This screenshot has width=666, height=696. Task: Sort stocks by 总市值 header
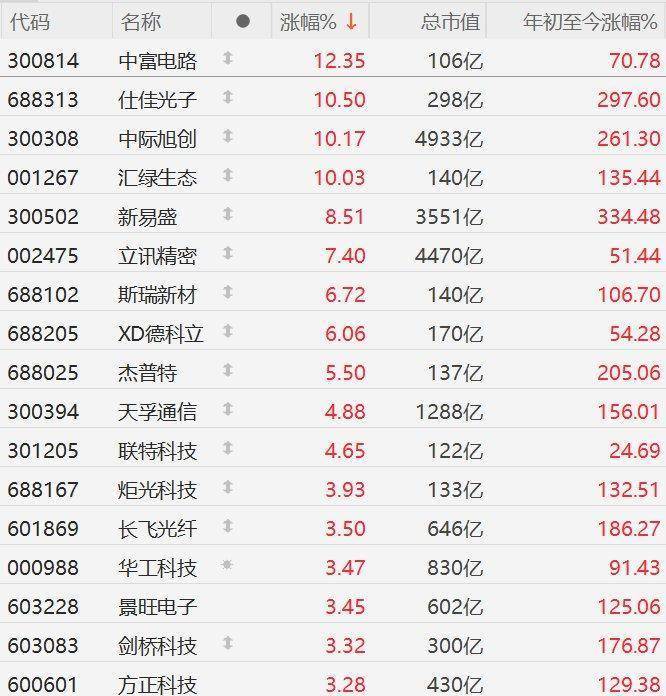[x=450, y=22]
